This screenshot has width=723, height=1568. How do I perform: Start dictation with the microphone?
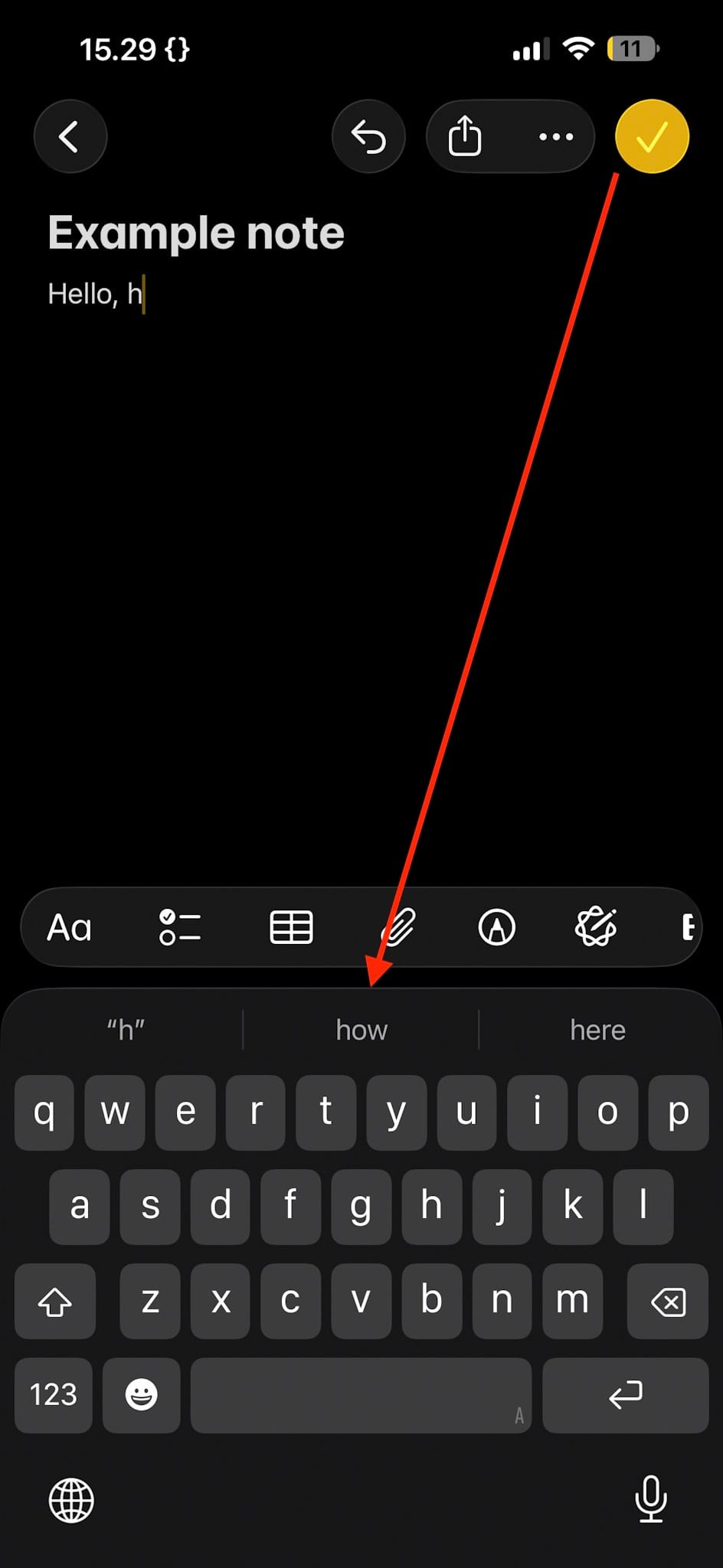pyautogui.click(x=651, y=1499)
